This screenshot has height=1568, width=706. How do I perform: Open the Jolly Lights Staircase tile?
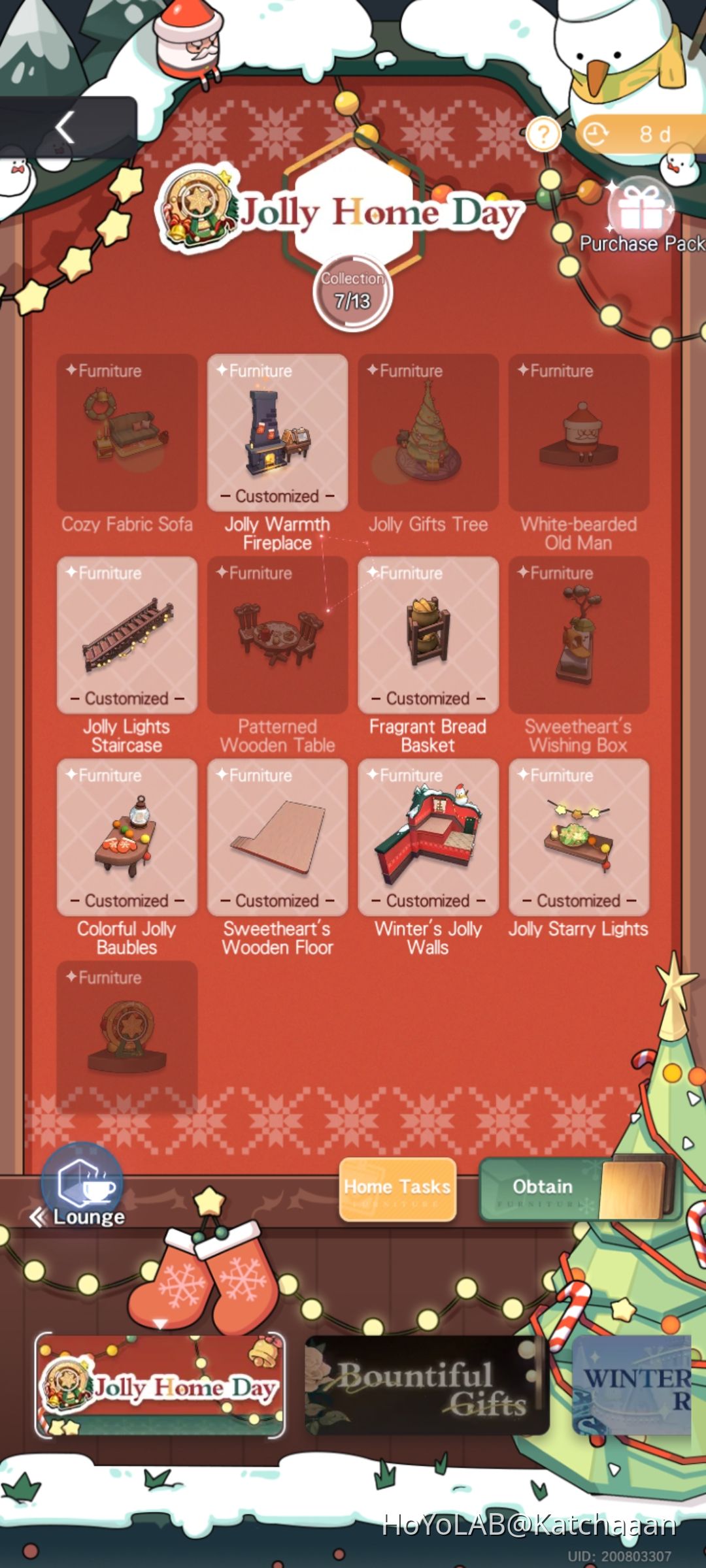(x=127, y=635)
